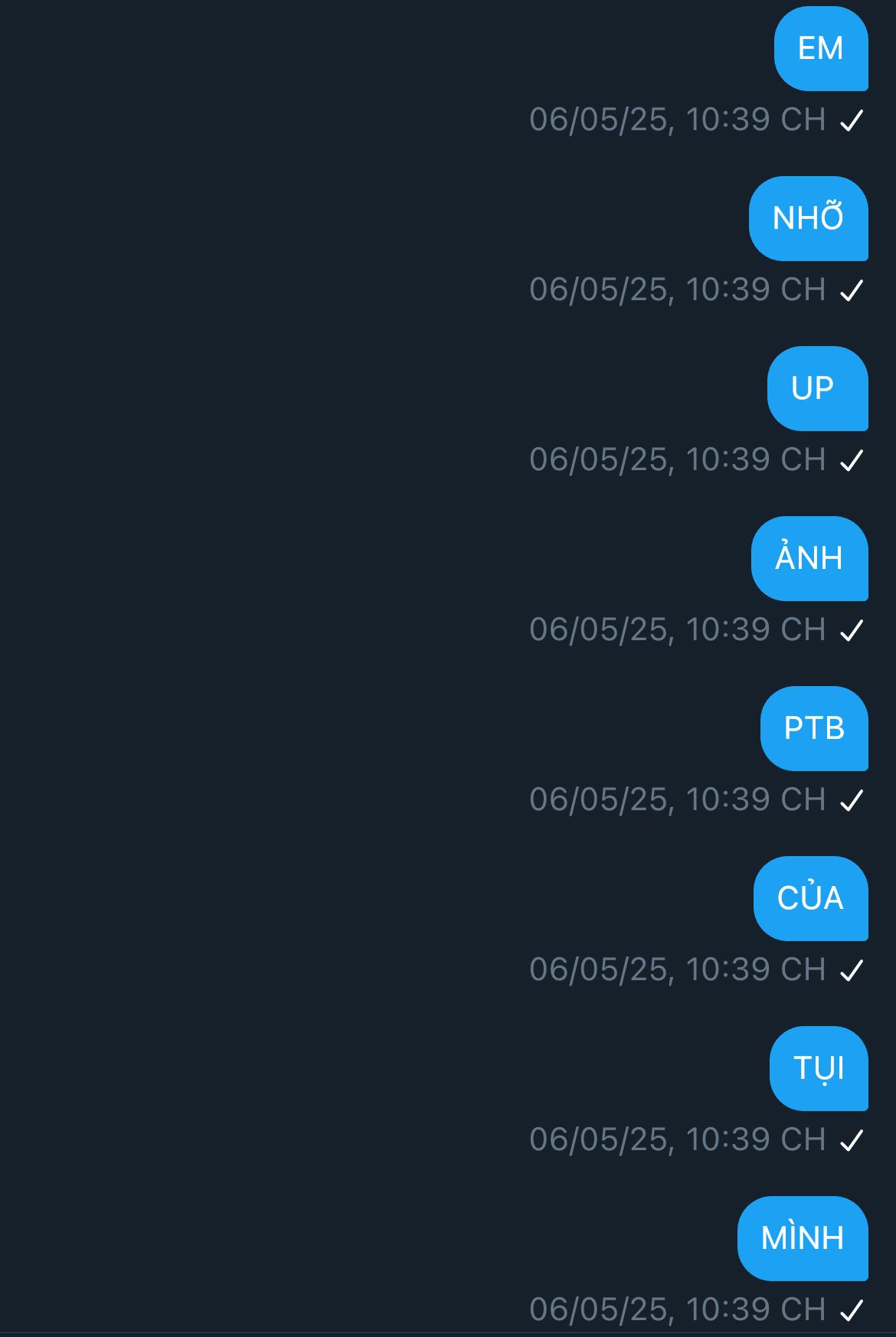Select the "ẢNH" message bubble
Screen dimensions: 896x1337
pos(809,558)
